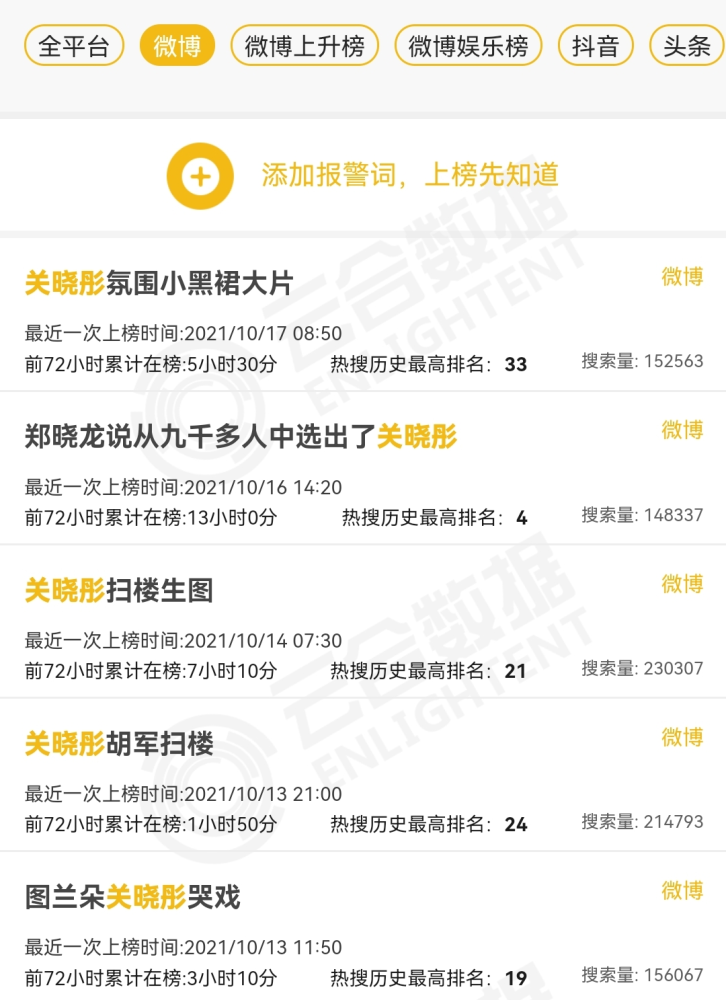Switch to the 全平台 tab
This screenshot has width=726, height=1000.
[x=74, y=45]
